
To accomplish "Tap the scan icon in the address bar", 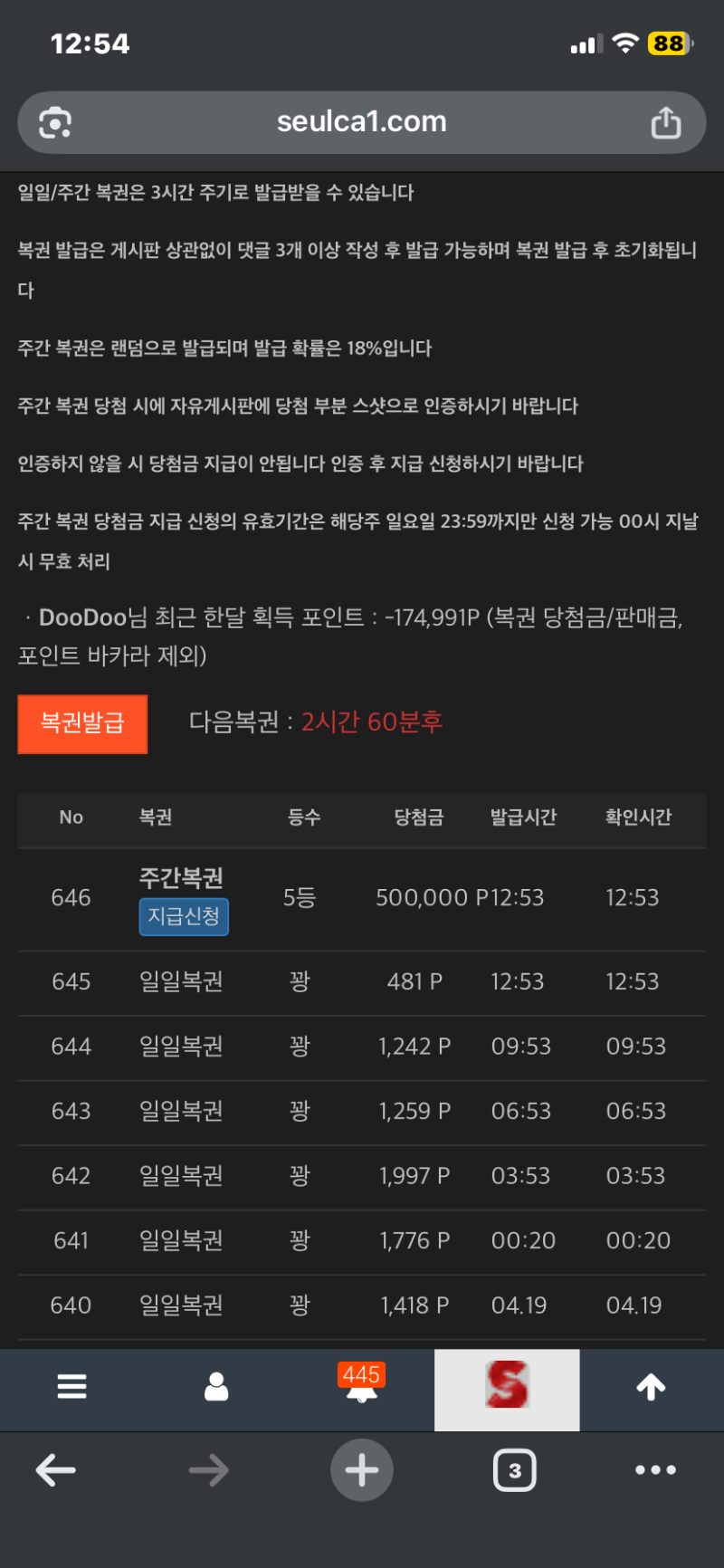I will click(x=55, y=122).
